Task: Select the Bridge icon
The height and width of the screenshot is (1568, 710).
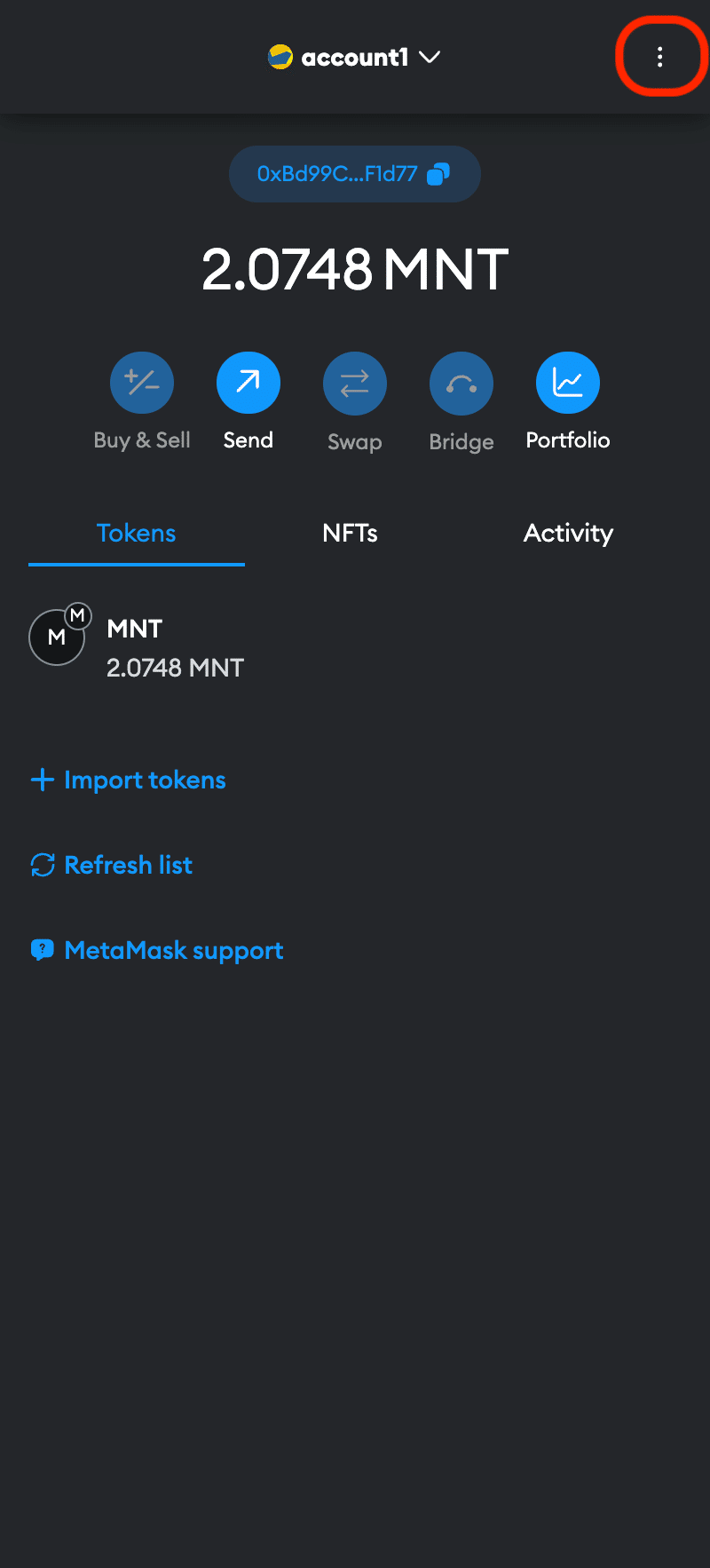Action: (461, 382)
